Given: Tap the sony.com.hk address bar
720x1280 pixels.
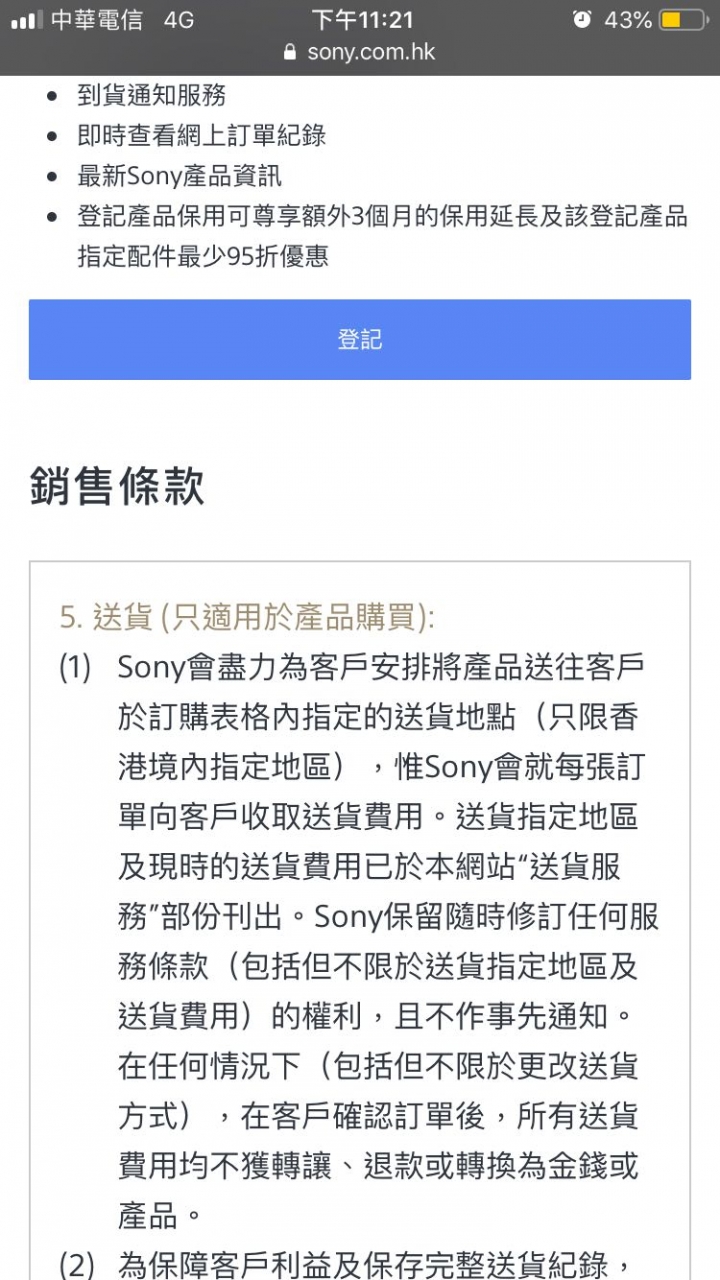Looking at the screenshot, I should (360, 52).
